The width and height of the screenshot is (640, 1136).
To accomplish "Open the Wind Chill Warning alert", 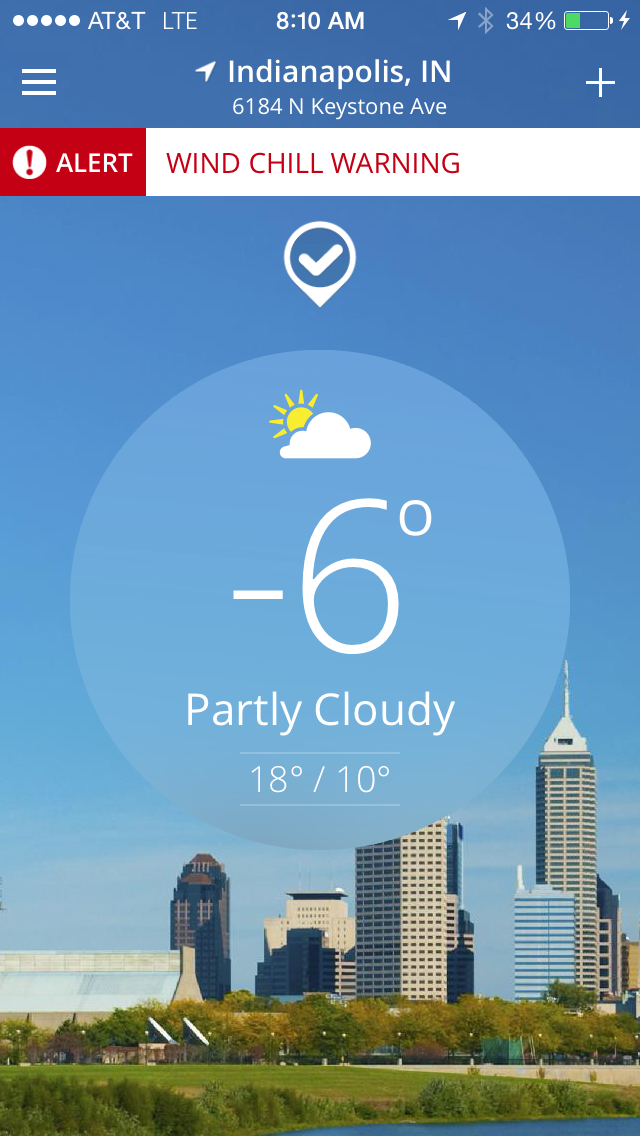I will [x=320, y=162].
